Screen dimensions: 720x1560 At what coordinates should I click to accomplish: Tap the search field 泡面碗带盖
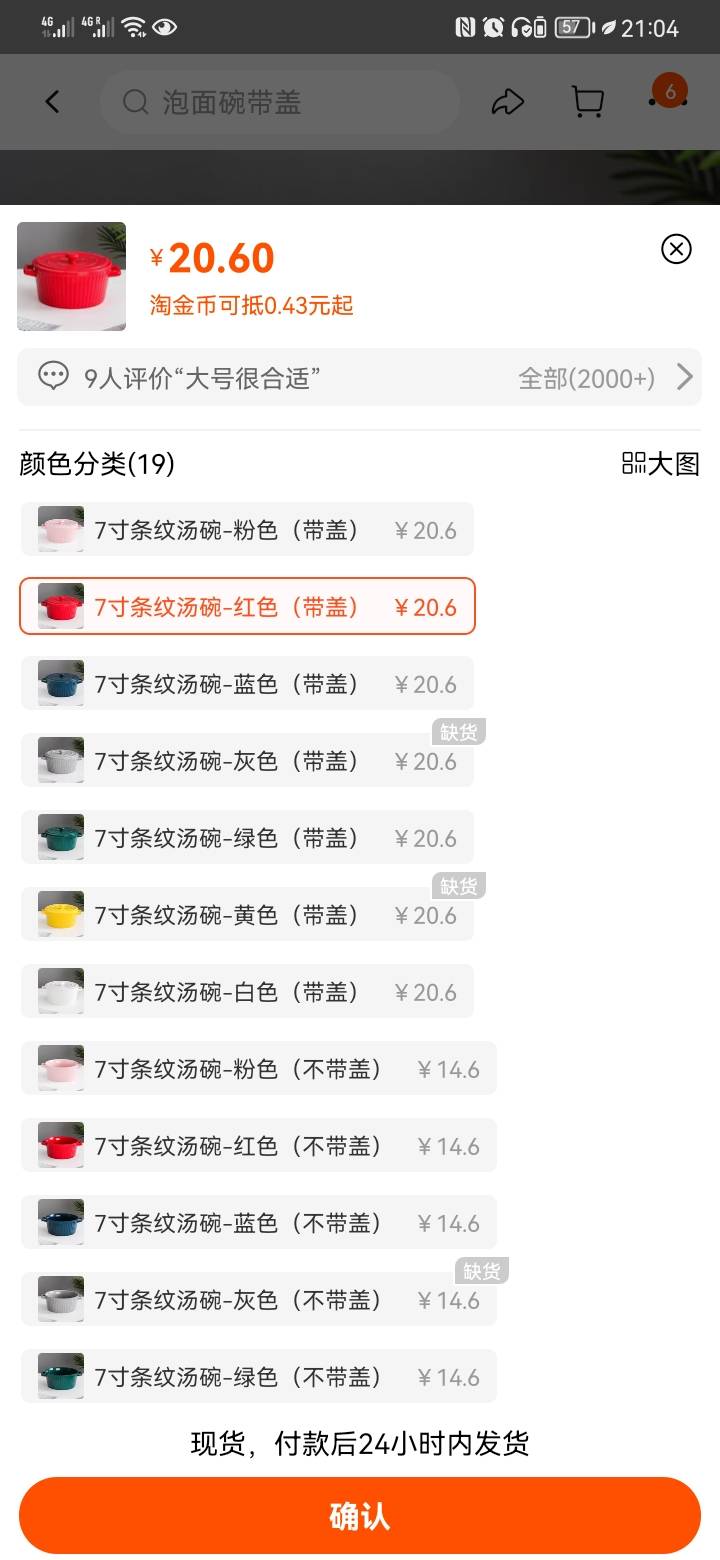point(278,101)
